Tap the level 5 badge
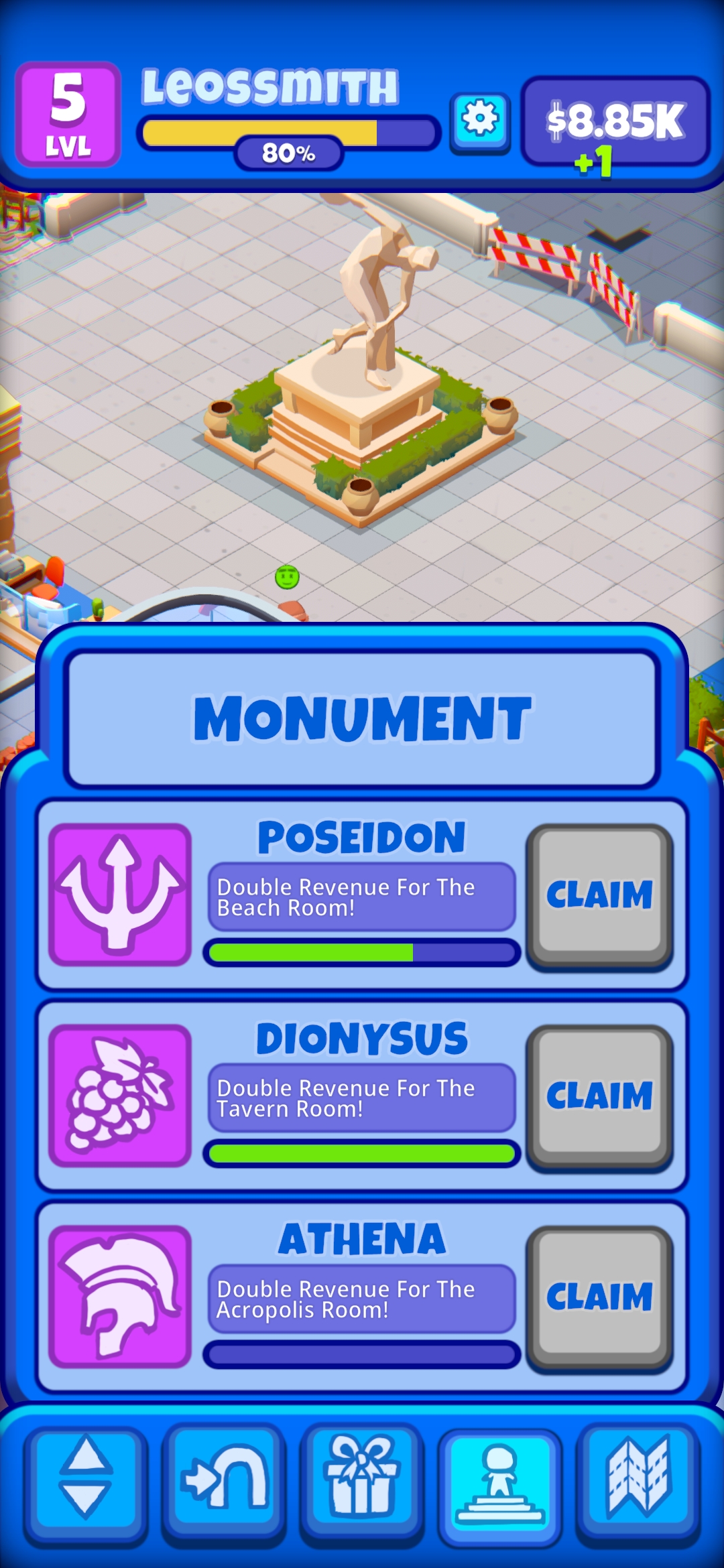This screenshot has height=1568, width=724. (68, 115)
